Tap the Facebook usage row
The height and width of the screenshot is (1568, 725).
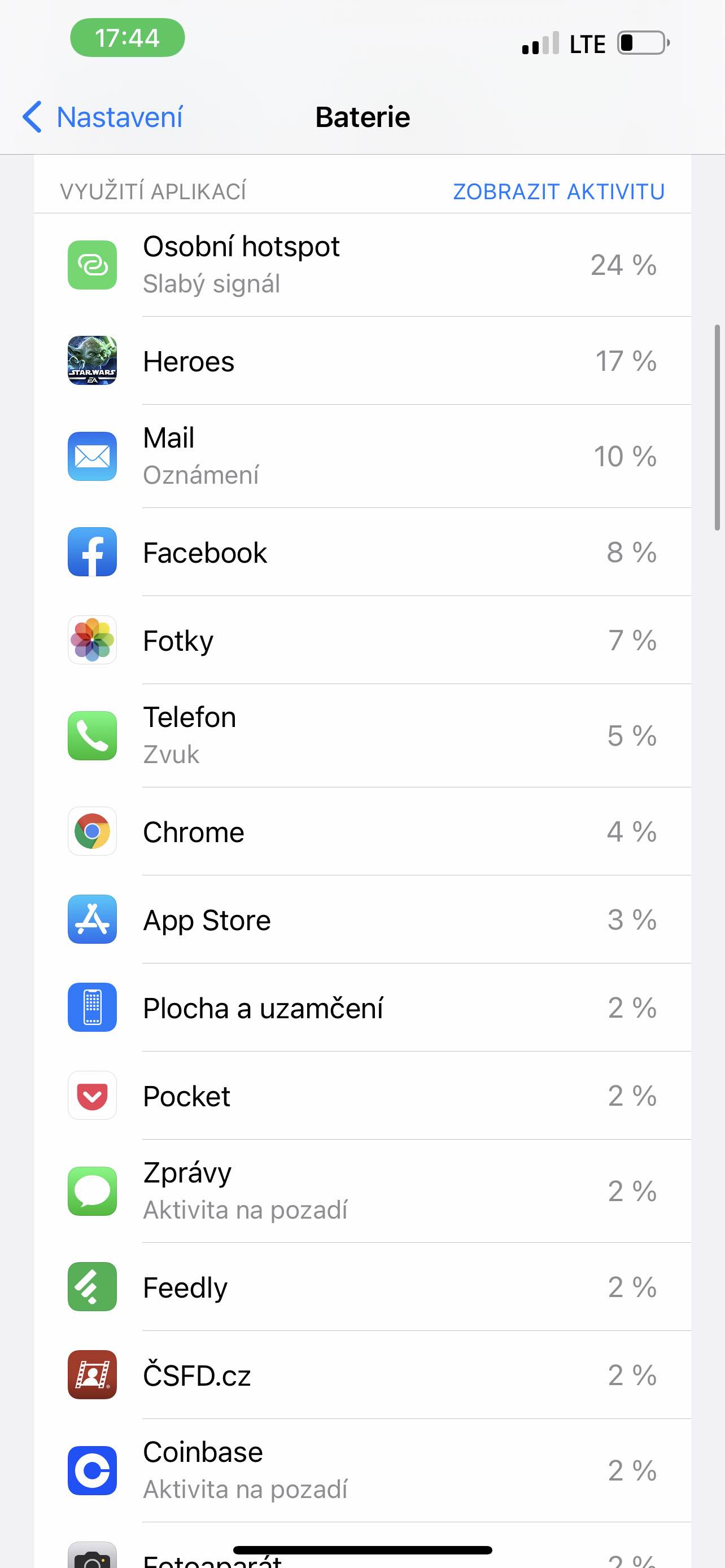coord(362,552)
